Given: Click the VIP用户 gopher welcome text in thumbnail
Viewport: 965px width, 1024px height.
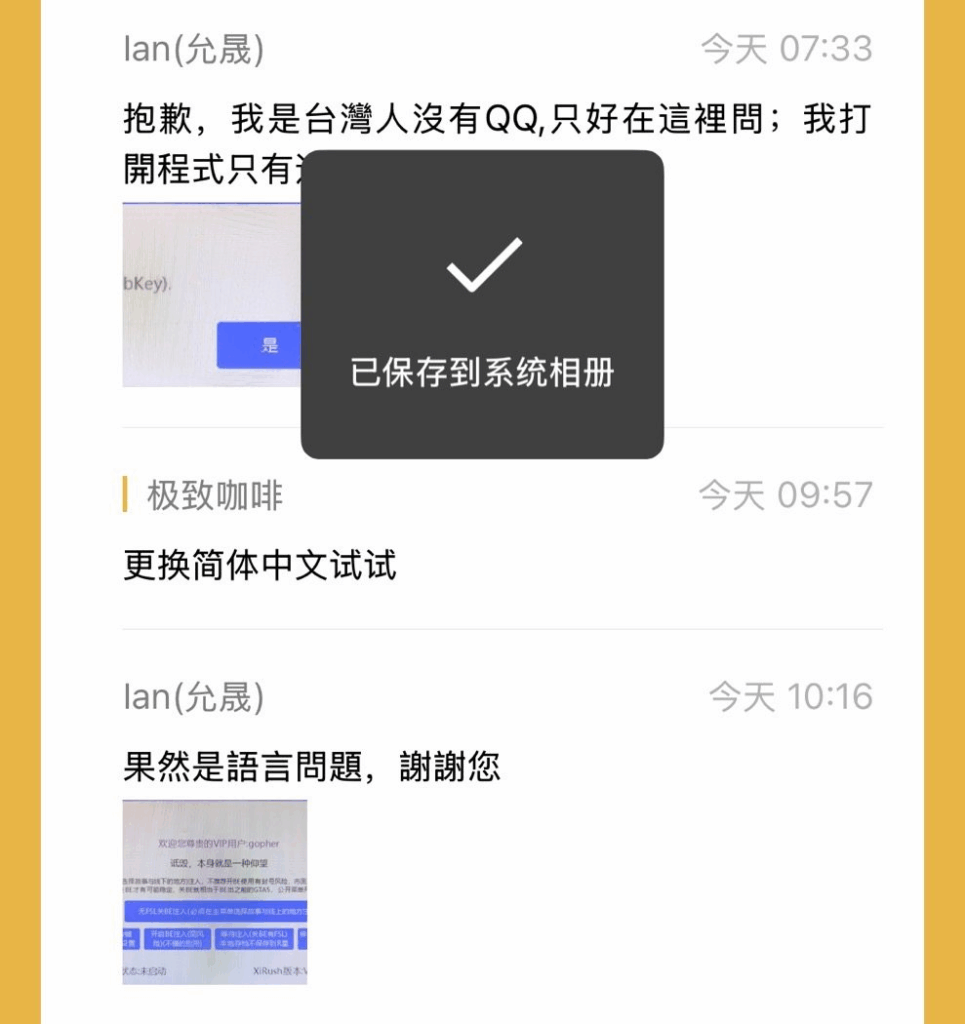Looking at the screenshot, I should point(218,844).
